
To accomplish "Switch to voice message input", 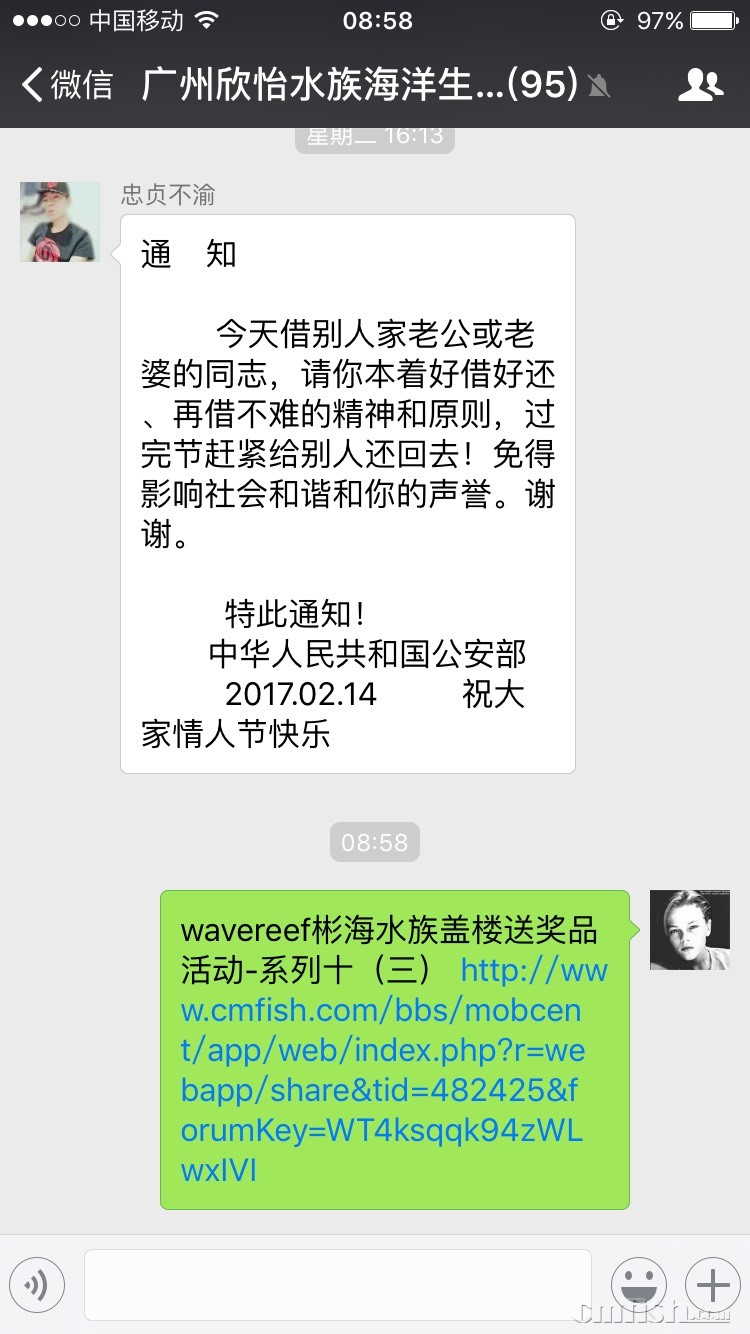I will point(37,1285).
